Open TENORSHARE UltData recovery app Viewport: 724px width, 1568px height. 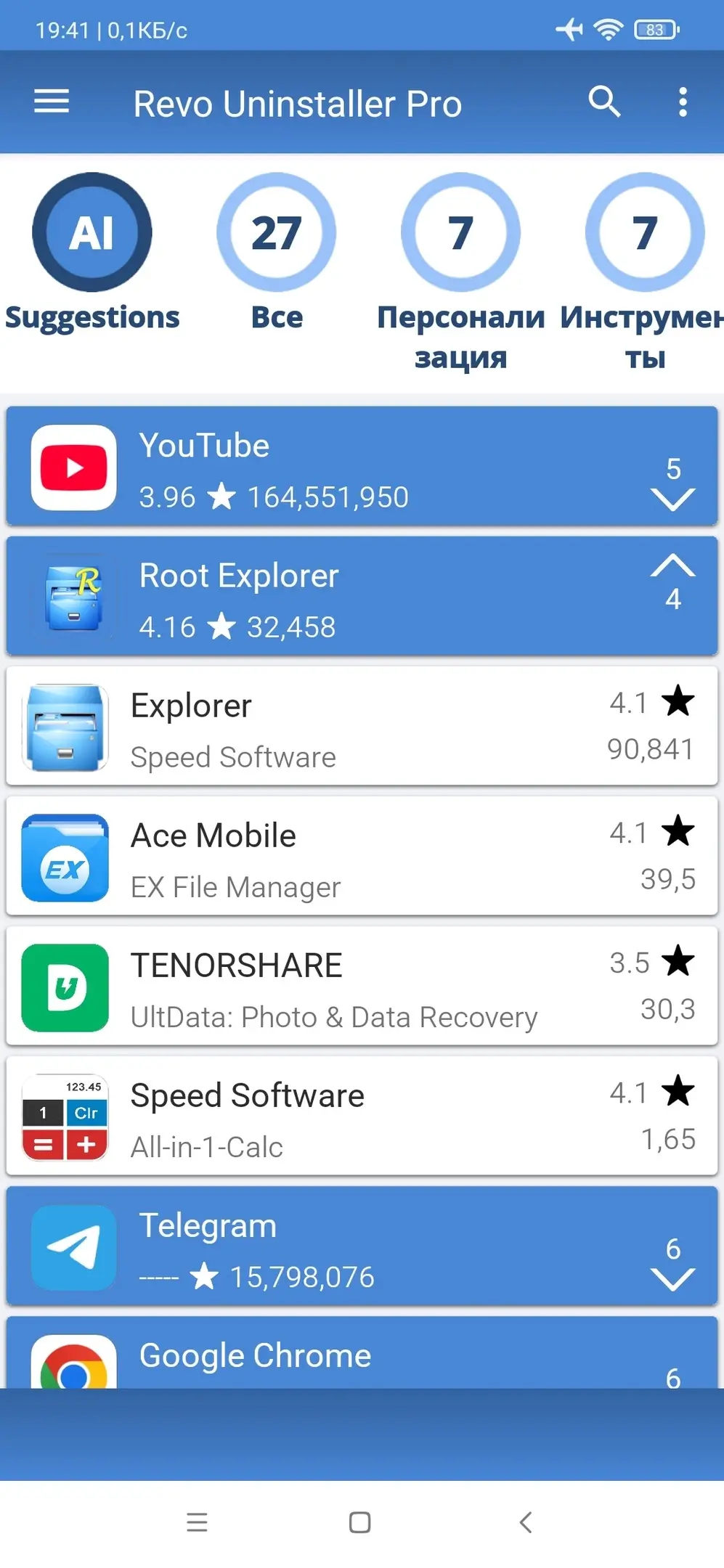(362, 986)
